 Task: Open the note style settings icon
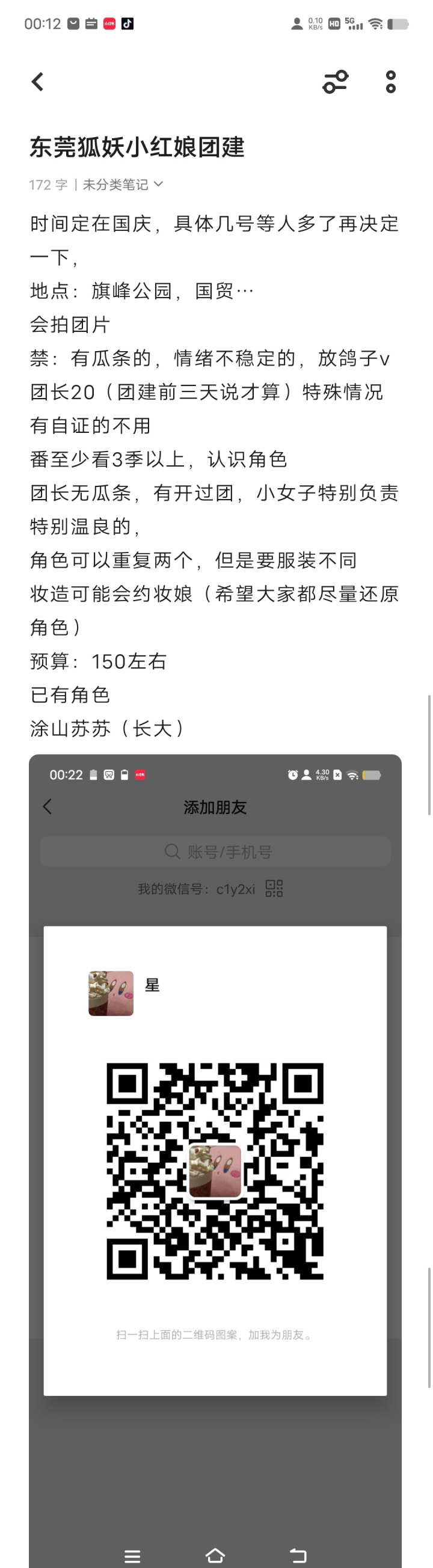[x=335, y=82]
